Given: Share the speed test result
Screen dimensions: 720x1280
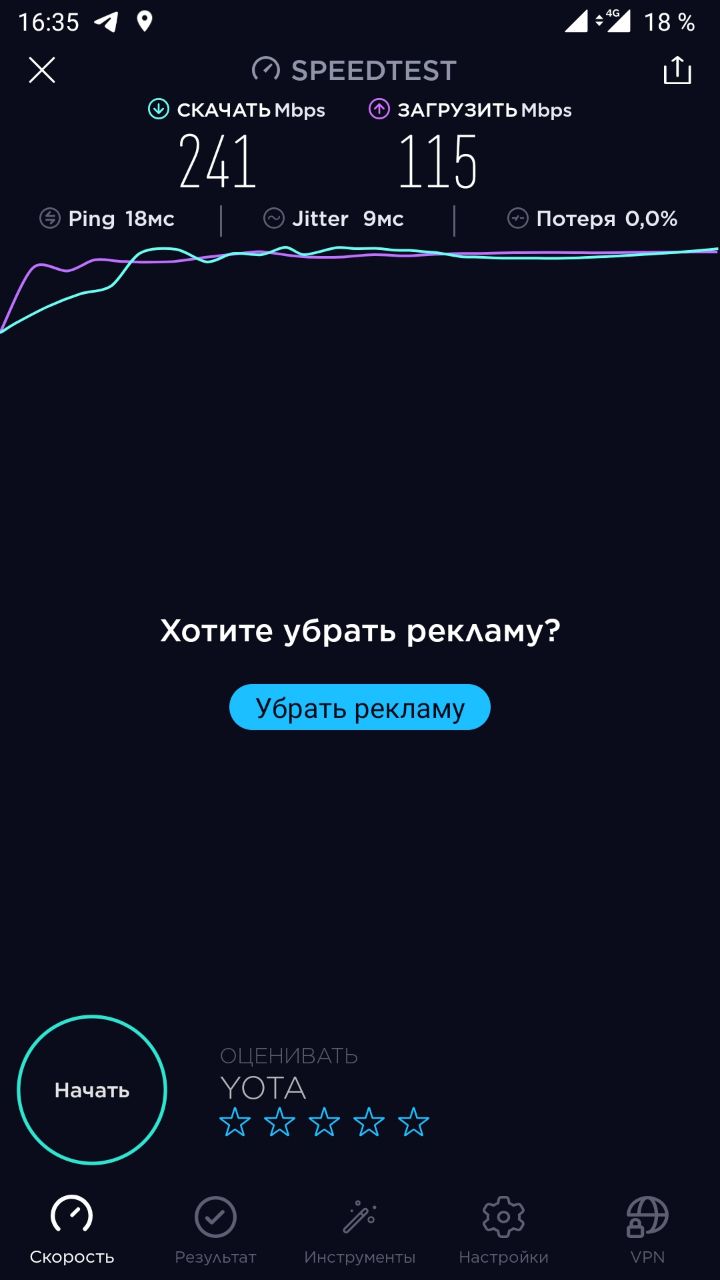Looking at the screenshot, I should tap(677, 70).
